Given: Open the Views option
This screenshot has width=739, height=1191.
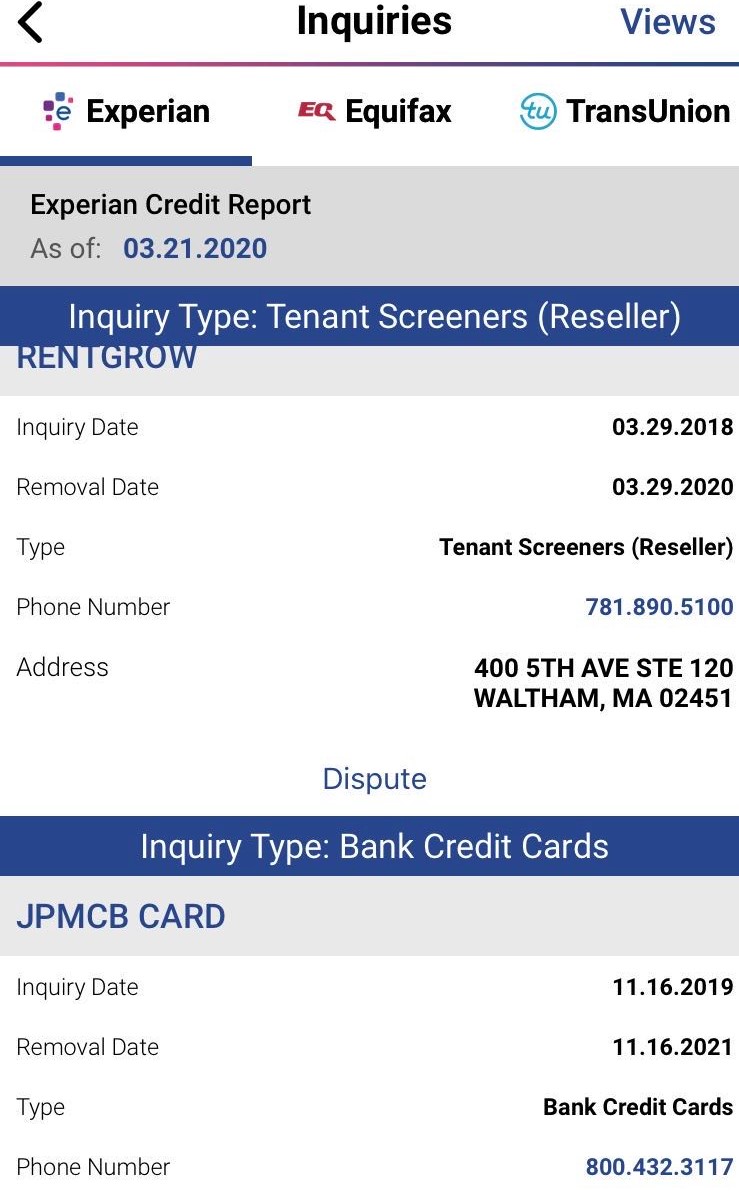Looking at the screenshot, I should (x=668, y=21).
